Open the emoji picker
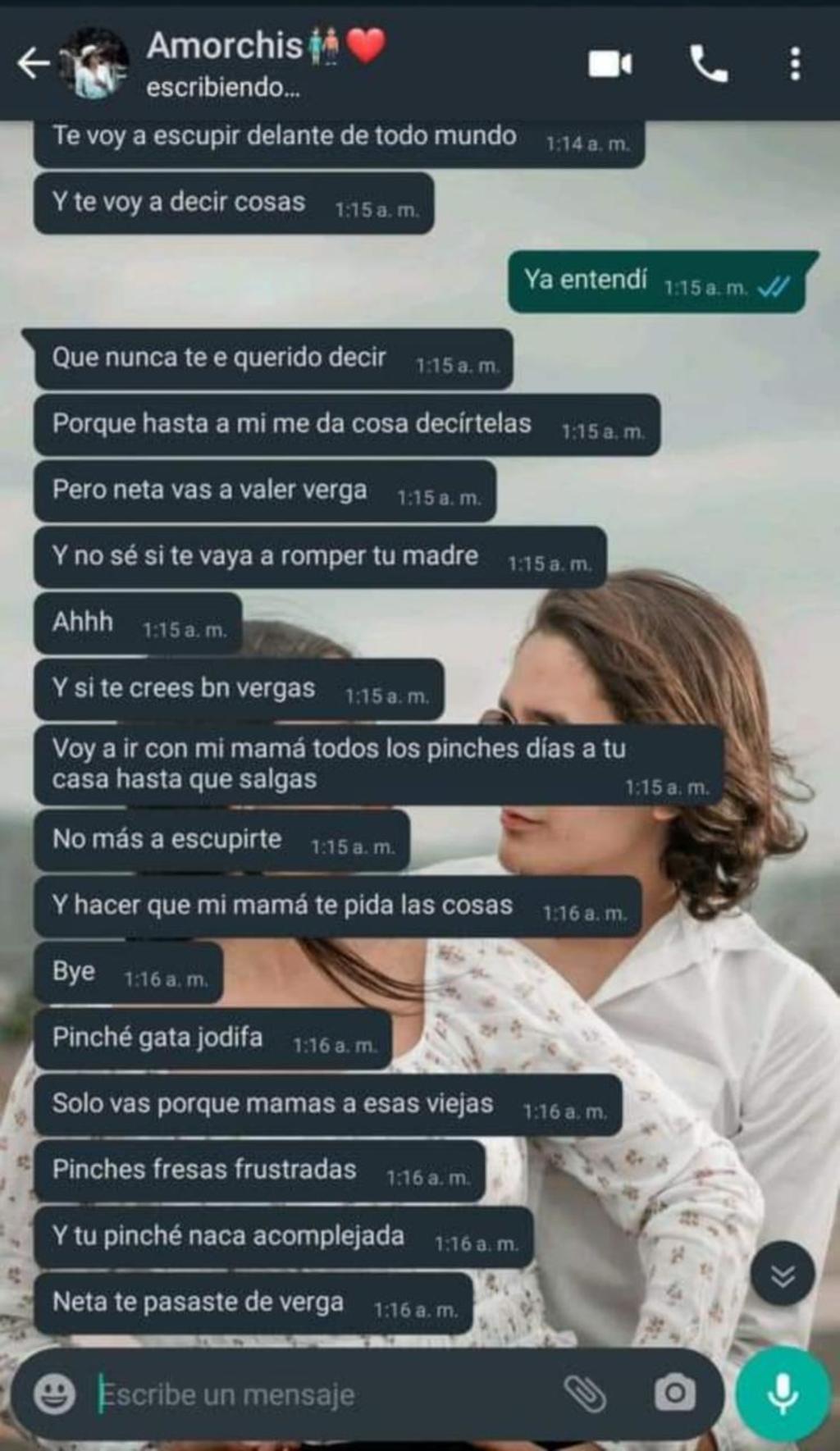Image resolution: width=840 pixels, height=1451 pixels. point(55,1394)
